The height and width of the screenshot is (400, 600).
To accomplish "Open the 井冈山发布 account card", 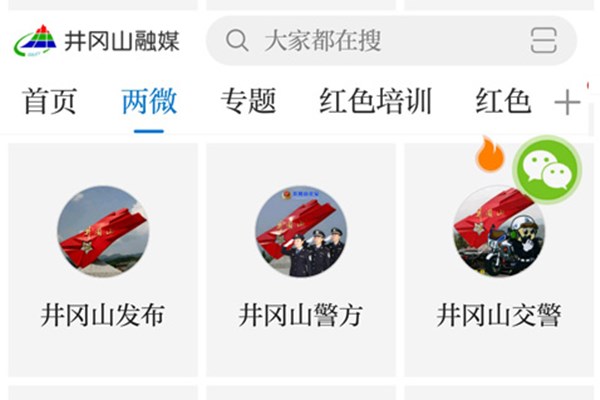I will [x=103, y=260].
